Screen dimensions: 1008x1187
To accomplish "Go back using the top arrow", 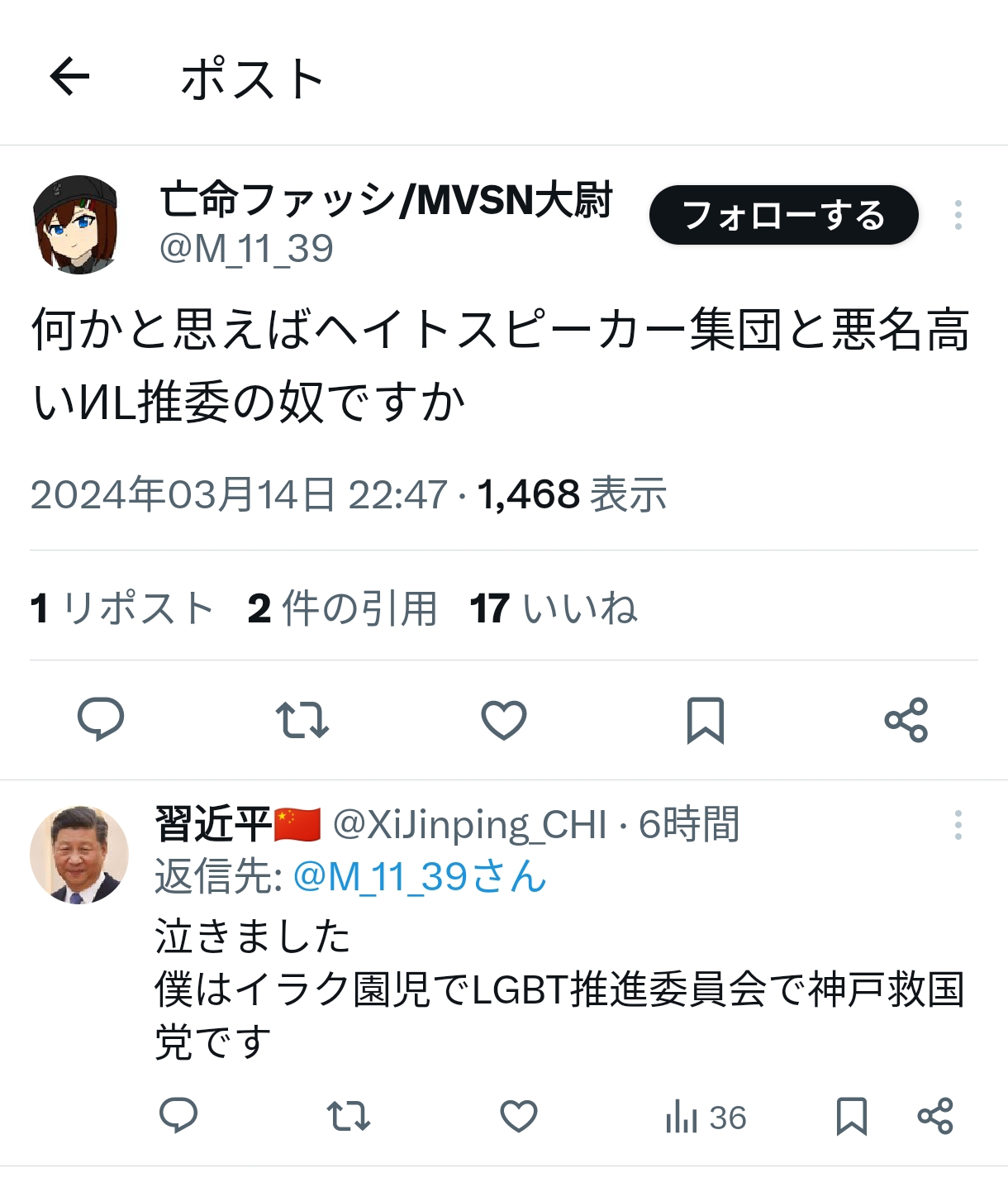I will pyautogui.click(x=70, y=78).
